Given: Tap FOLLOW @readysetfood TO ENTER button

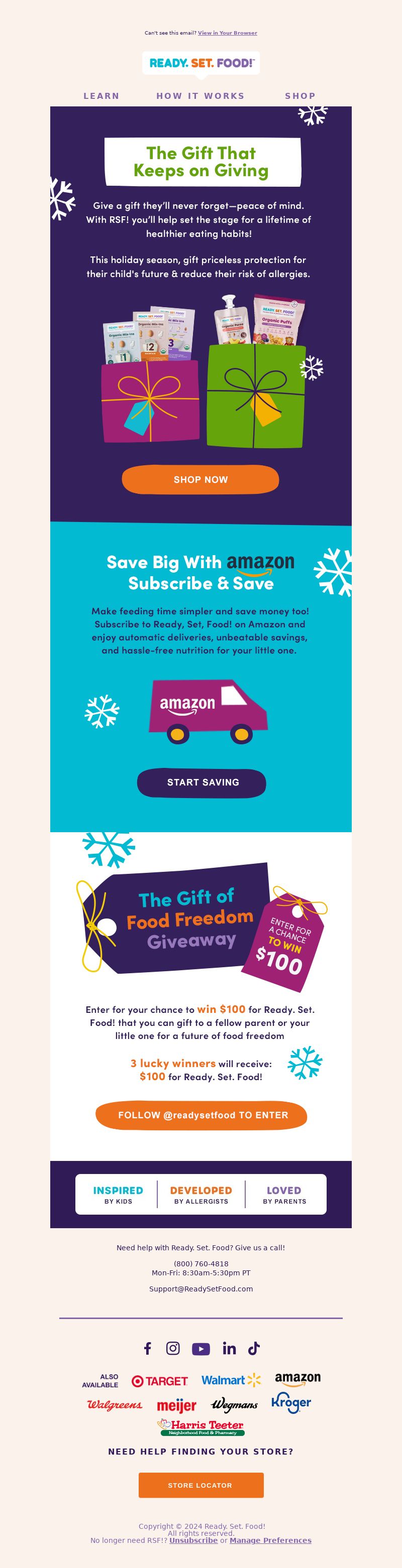Looking at the screenshot, I should pyautogui.click(x=202, y=1115).
